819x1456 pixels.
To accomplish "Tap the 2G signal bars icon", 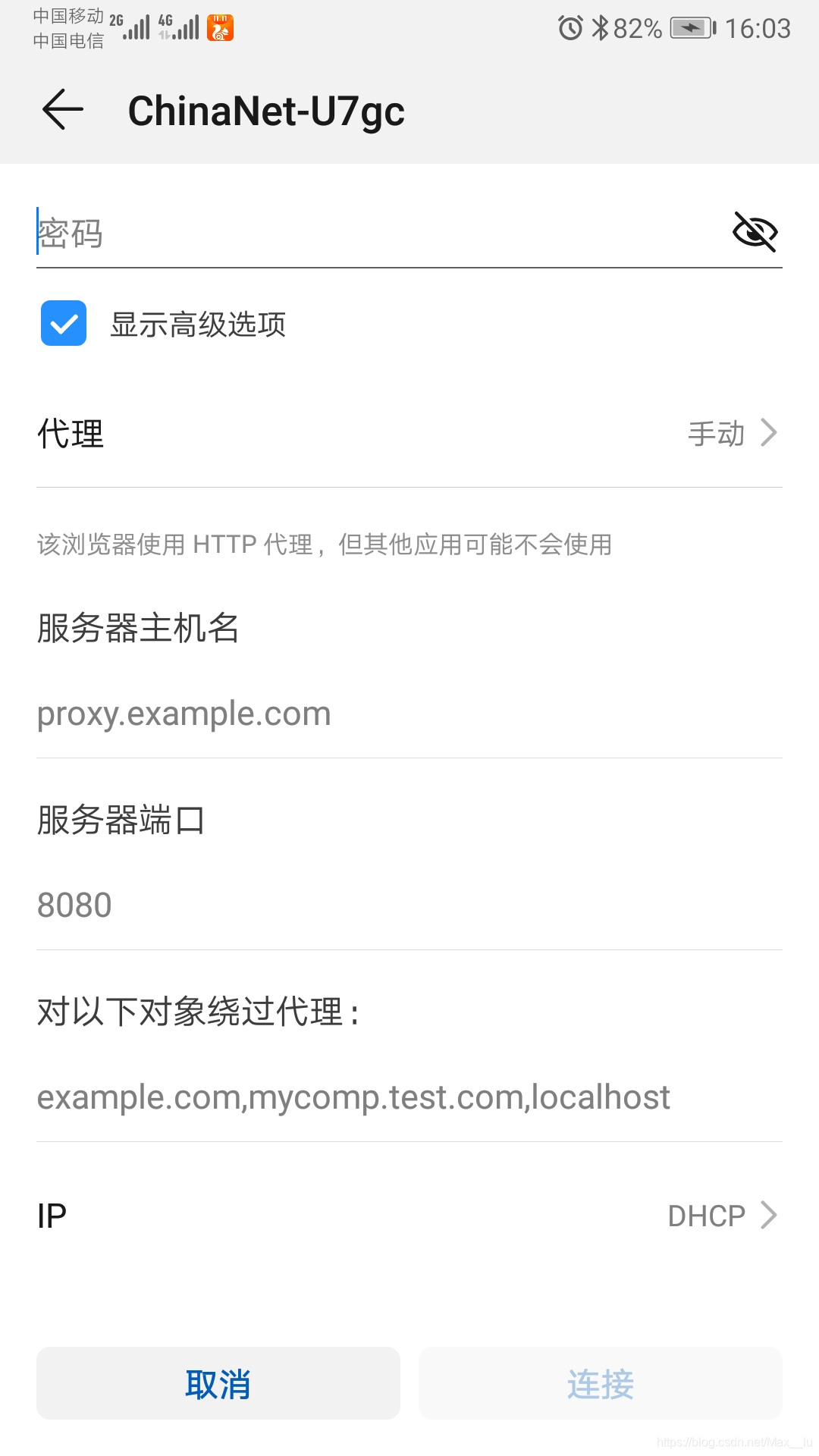I will (136, 27).
